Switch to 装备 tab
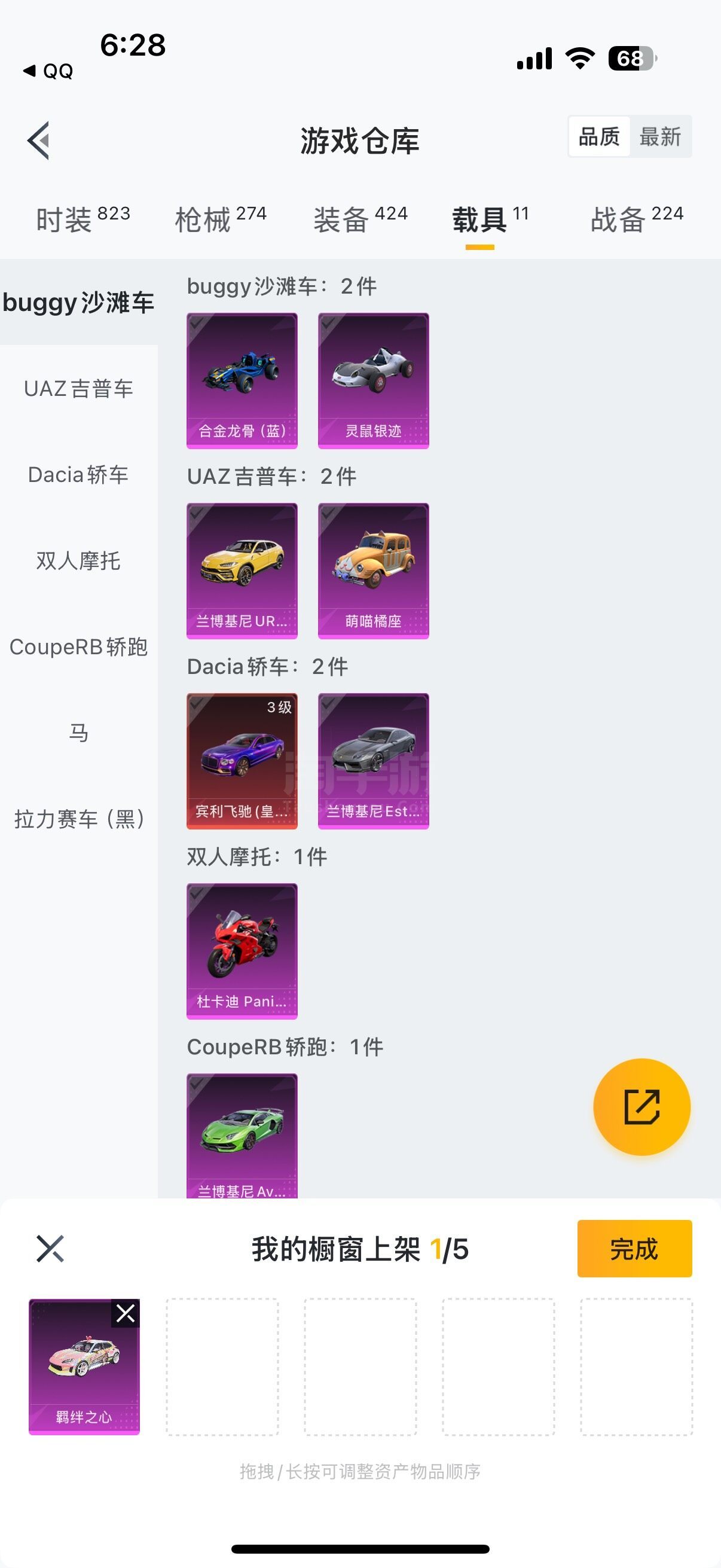The image size is (721, 1568). (x=360, y=219)
